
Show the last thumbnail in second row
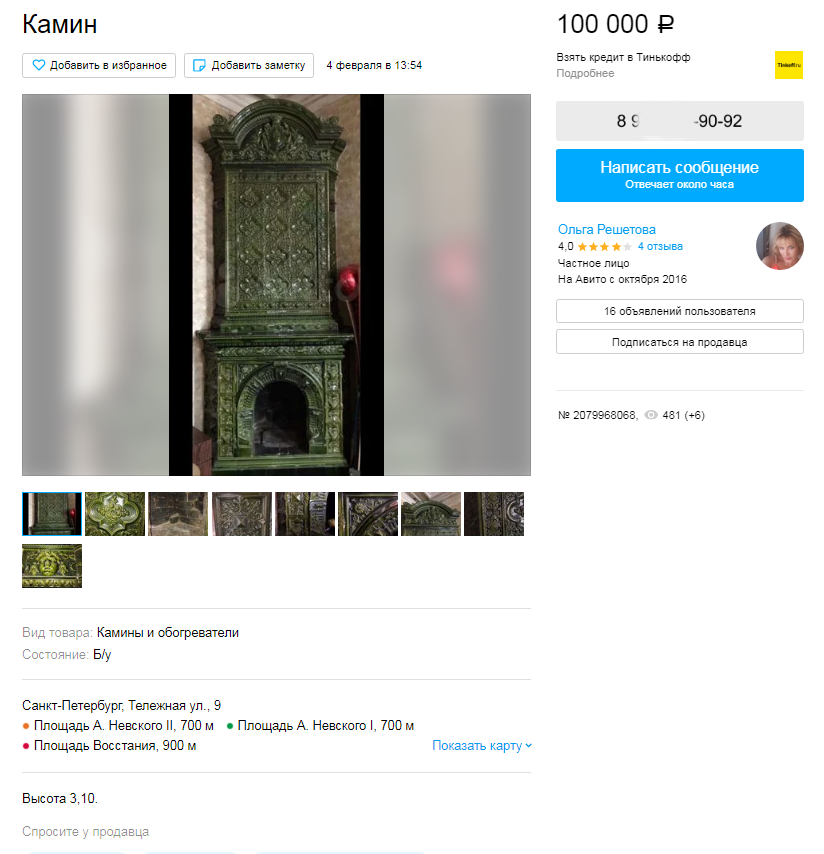[52, 566]
